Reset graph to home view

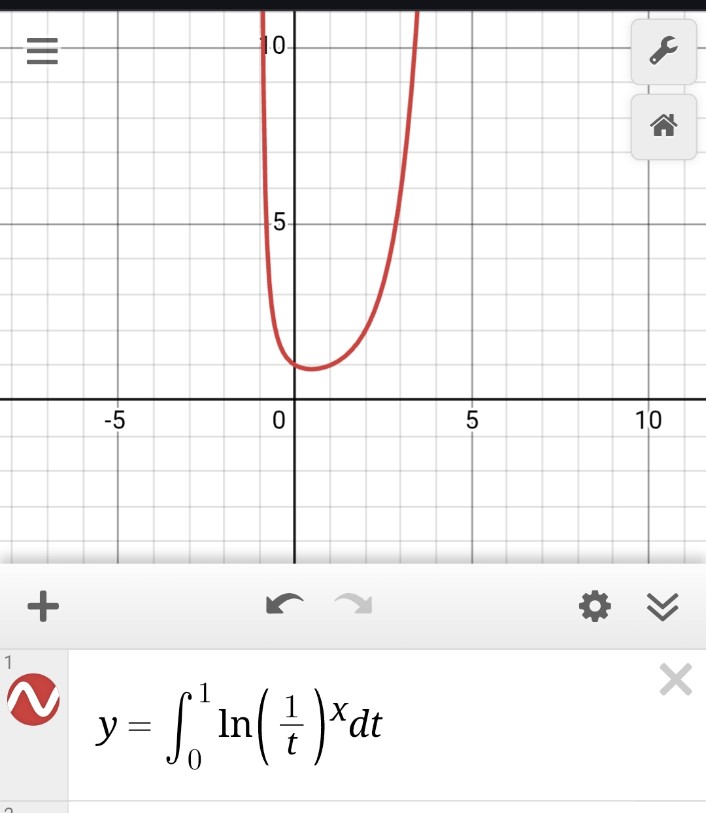coord(663,126)
